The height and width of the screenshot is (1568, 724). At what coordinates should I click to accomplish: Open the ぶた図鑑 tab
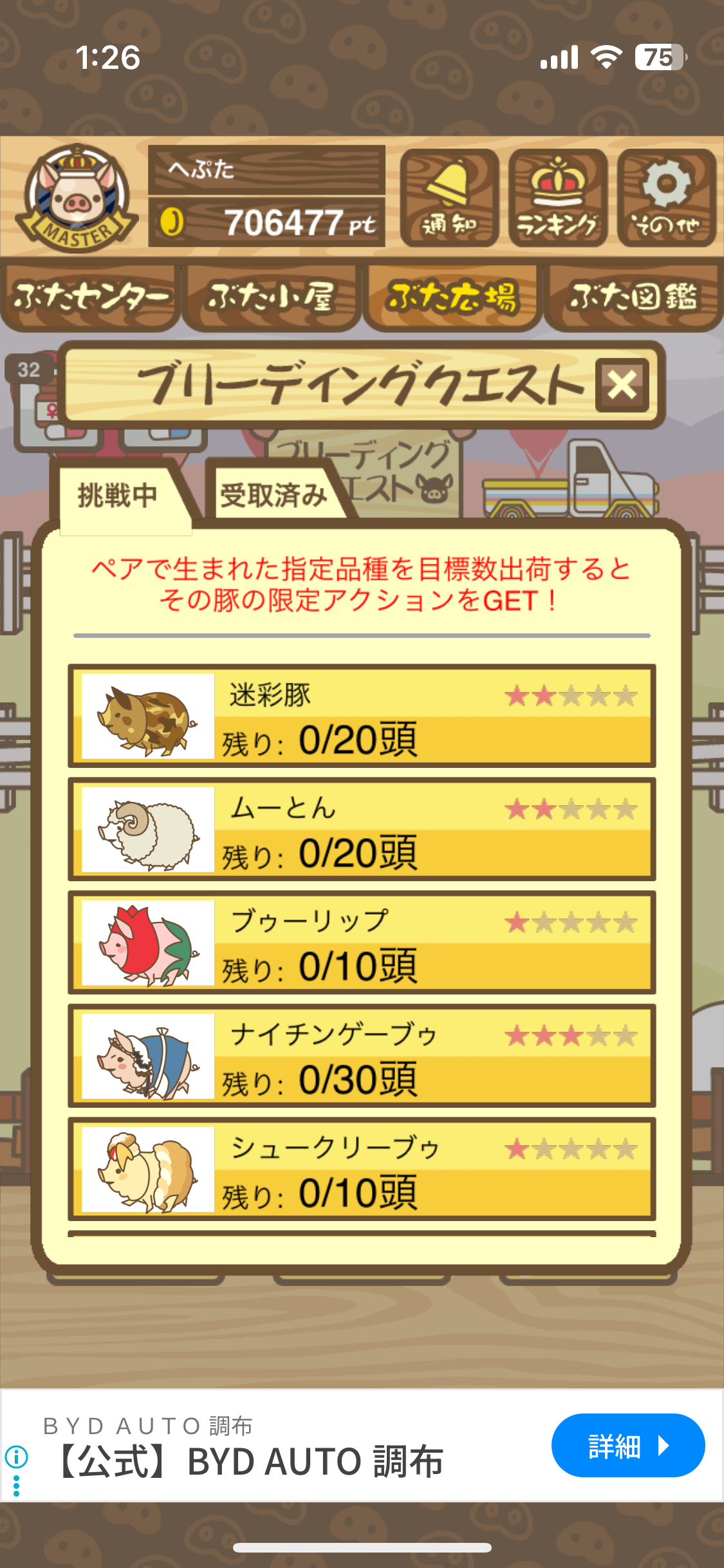633,298
